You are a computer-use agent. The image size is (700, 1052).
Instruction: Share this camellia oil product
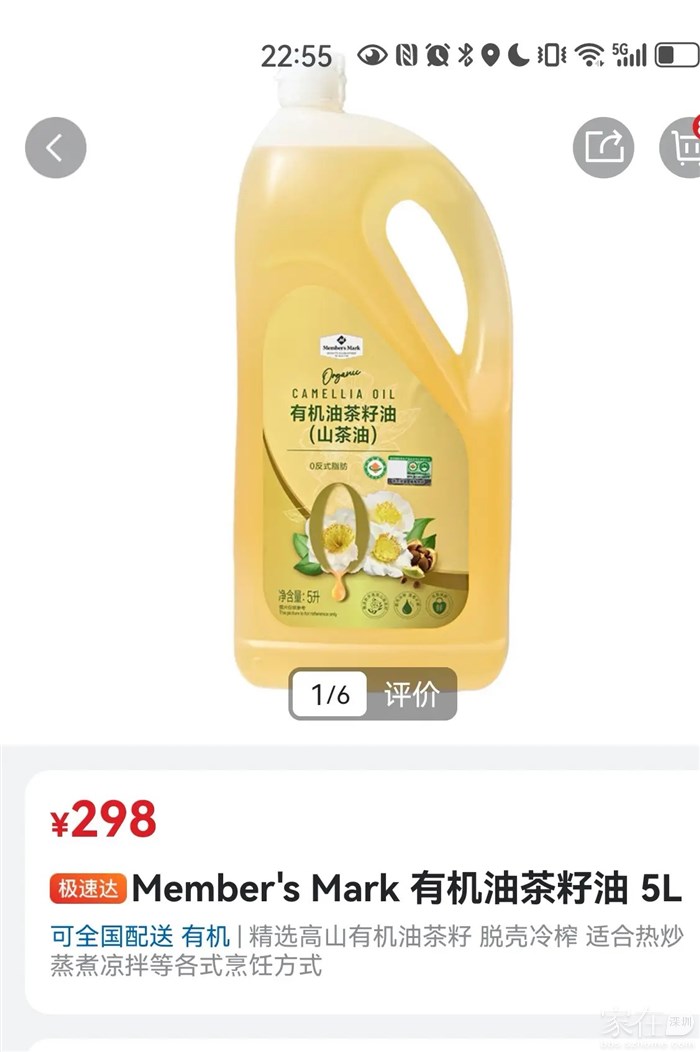tap(603, 149)
